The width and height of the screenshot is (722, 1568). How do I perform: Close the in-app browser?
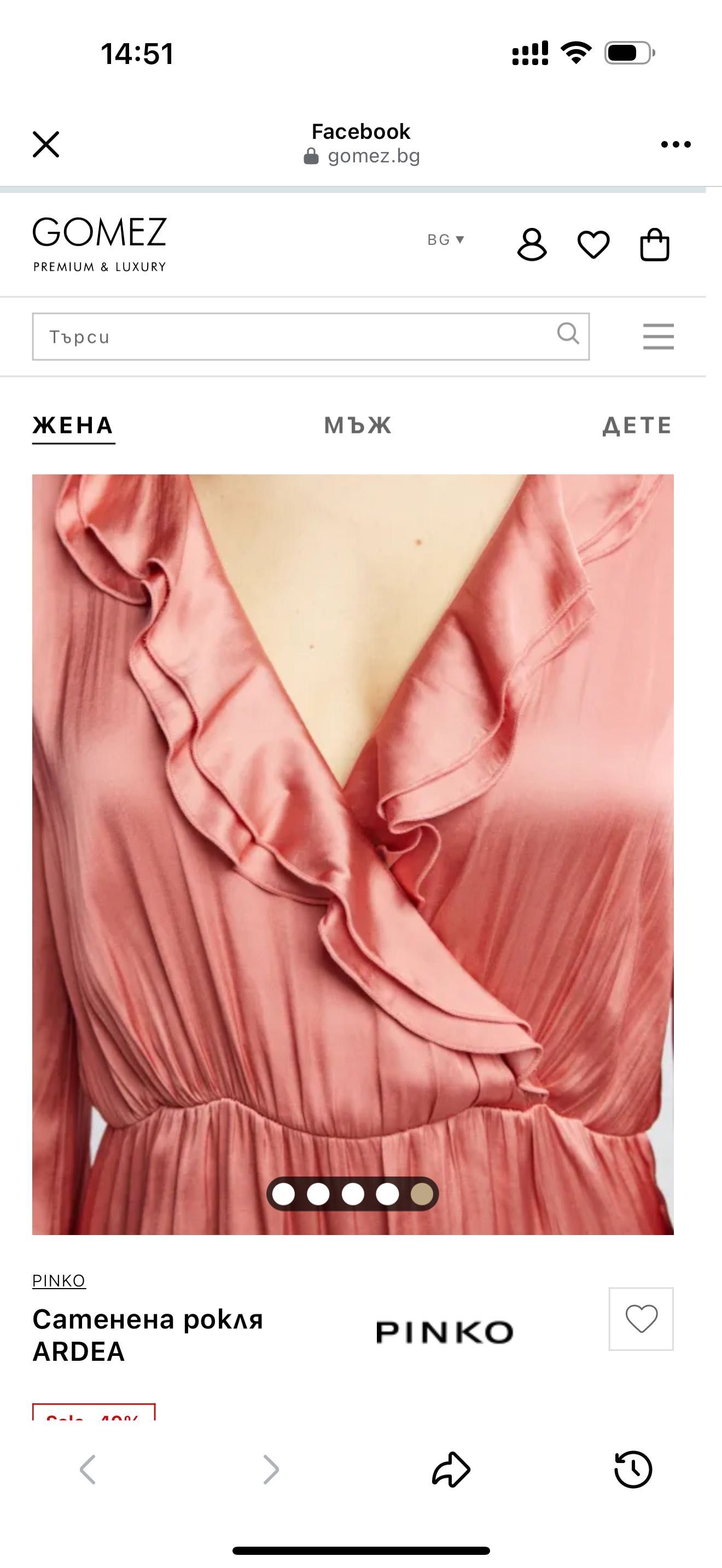pyautogui.click(x=45, y=144)
